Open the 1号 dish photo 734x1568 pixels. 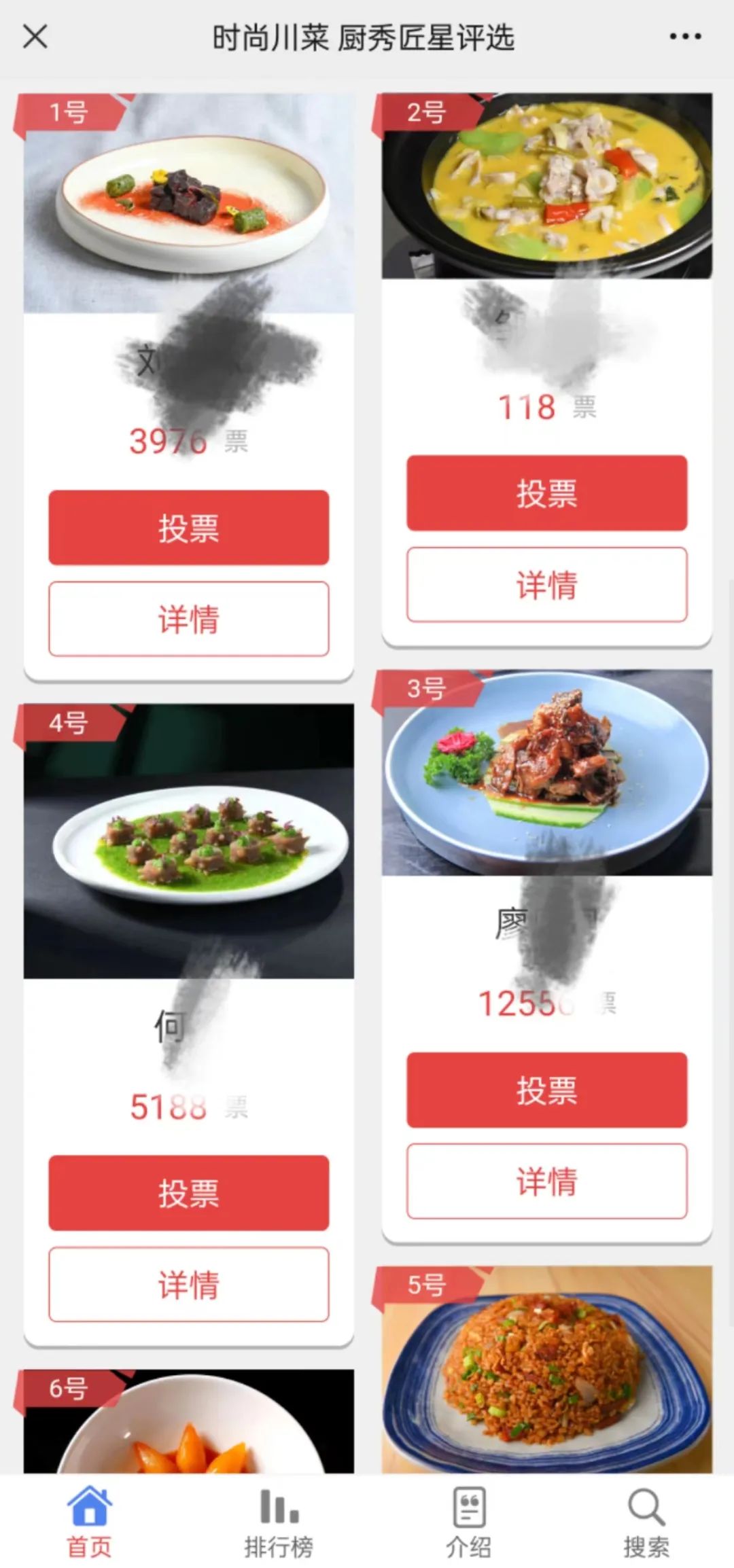pos(188,202)
